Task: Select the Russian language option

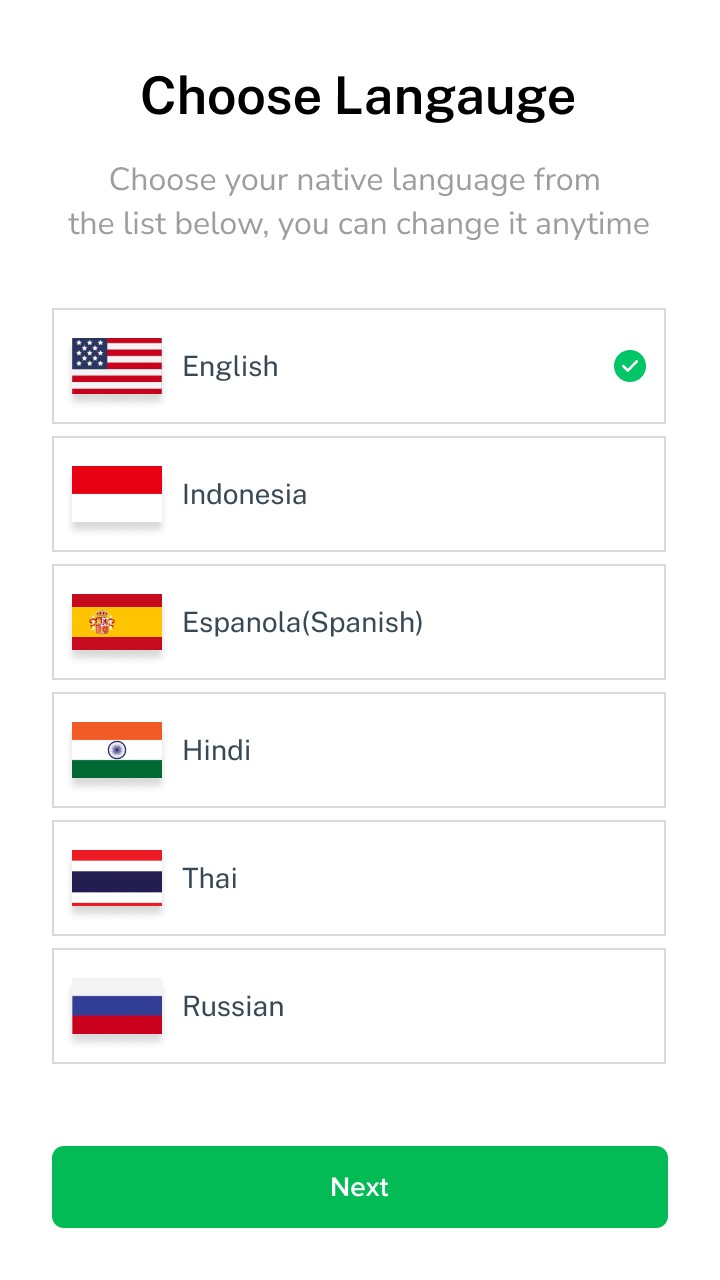Action: click(x=358, y=1006)
